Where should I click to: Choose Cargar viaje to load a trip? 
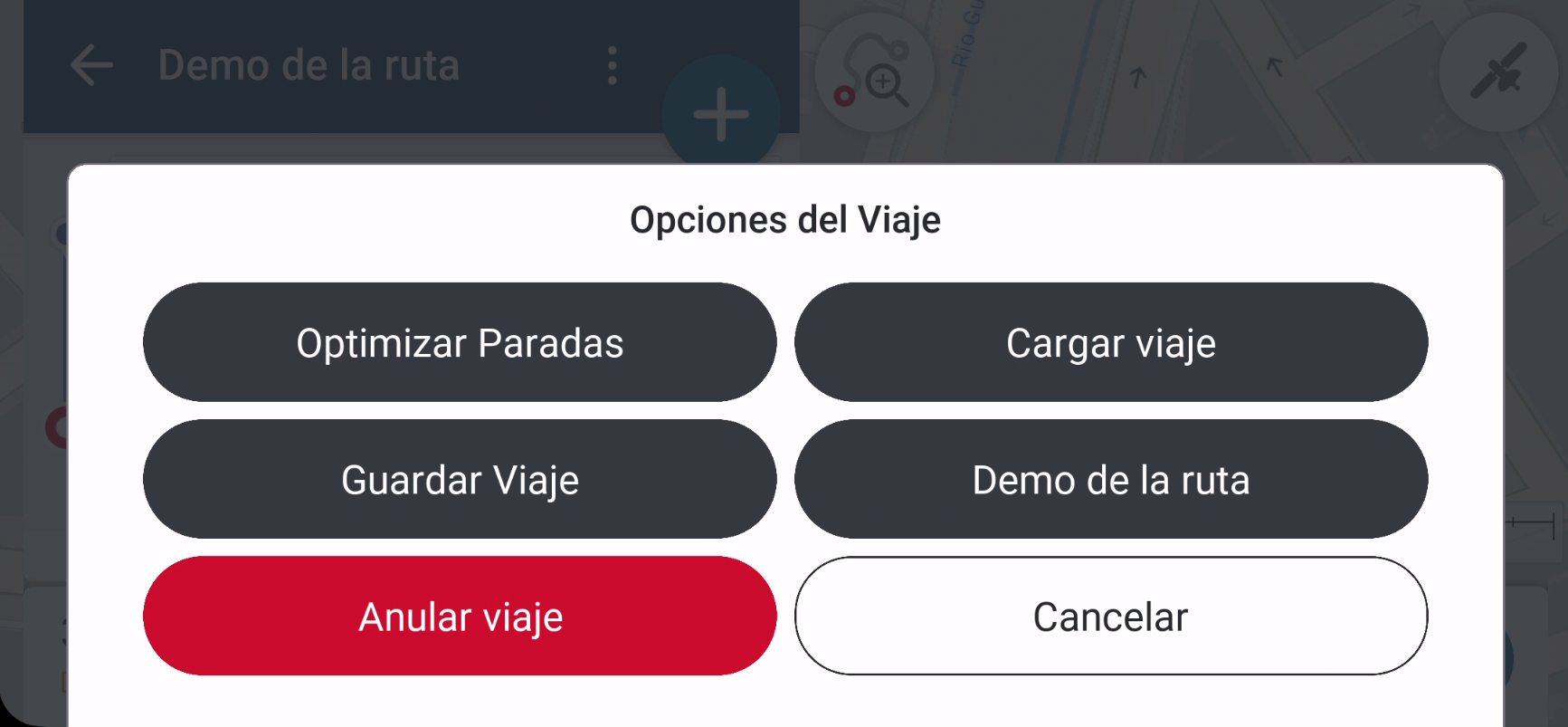(x=1111, y=342)
